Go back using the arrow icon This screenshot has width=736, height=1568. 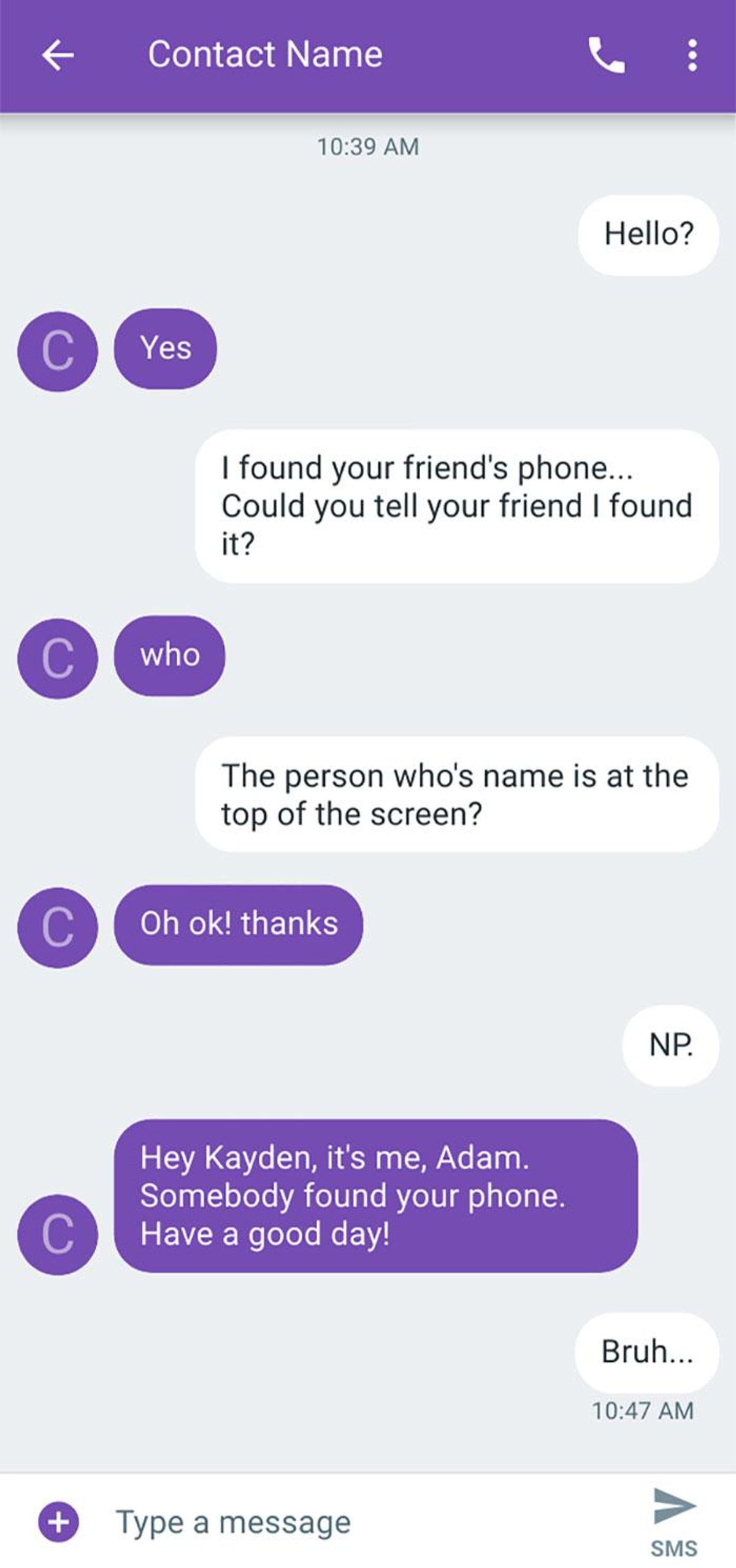[x=58, y=55]
